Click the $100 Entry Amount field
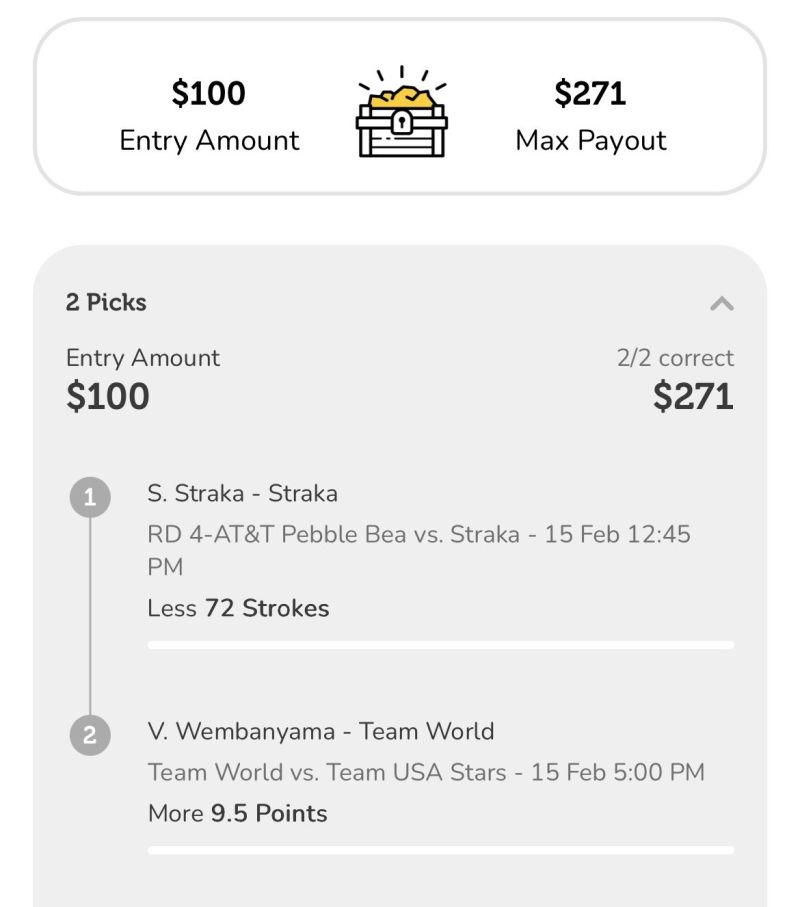The width and height of the screenshot is (800, 907). pos(207,116)
